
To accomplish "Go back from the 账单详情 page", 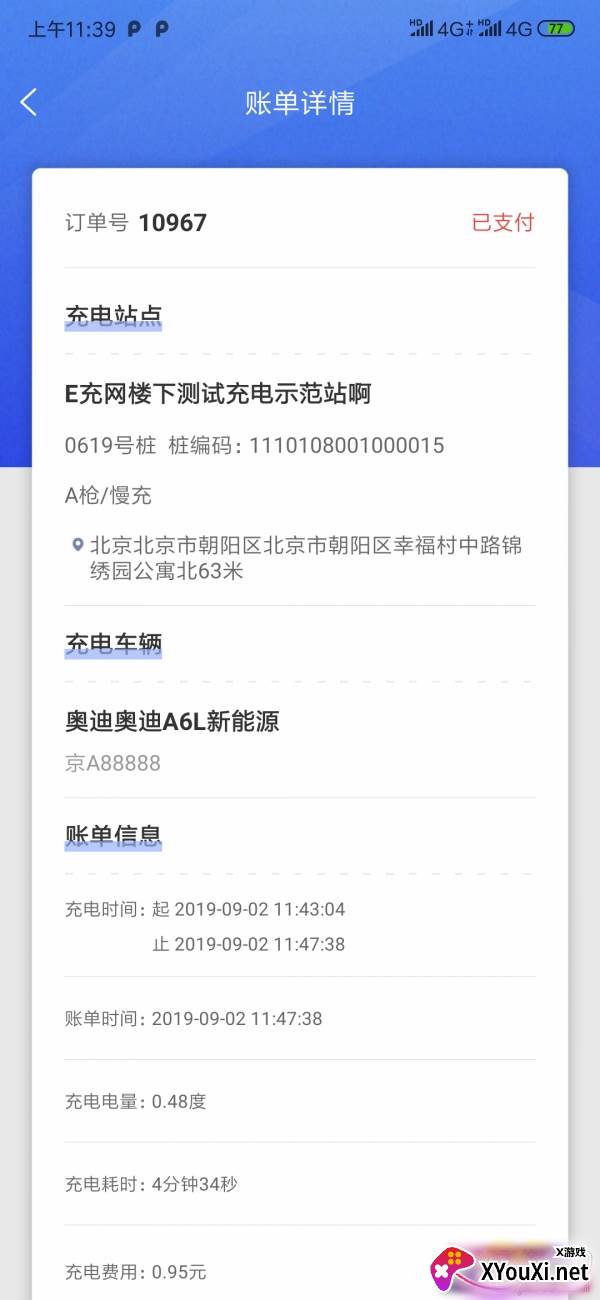I will [x=28, y=102].
